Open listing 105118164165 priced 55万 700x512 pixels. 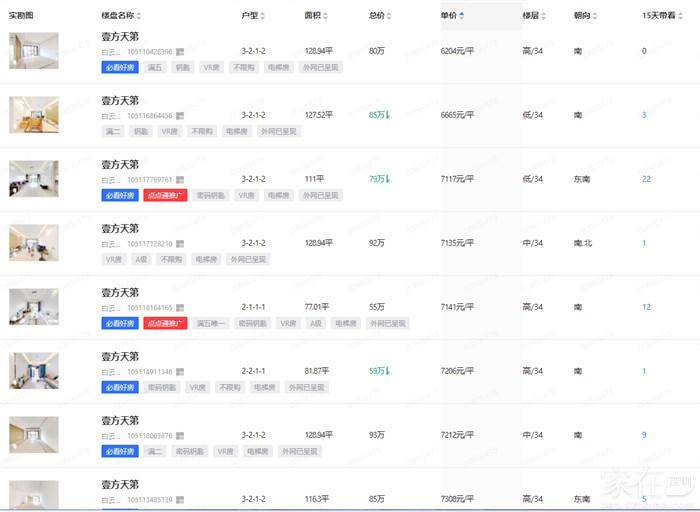click(x=119, y=293)
